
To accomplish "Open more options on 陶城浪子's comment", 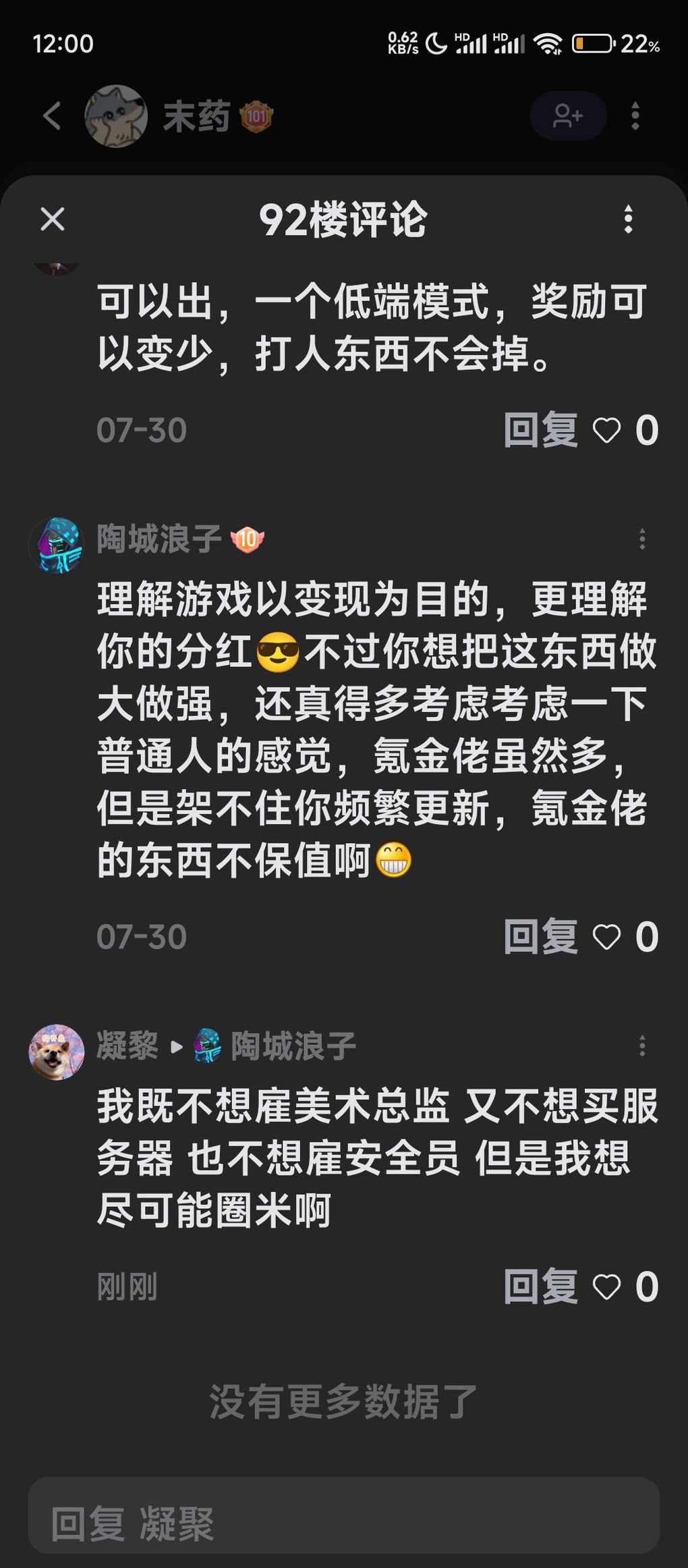I will tap(642, 539).
